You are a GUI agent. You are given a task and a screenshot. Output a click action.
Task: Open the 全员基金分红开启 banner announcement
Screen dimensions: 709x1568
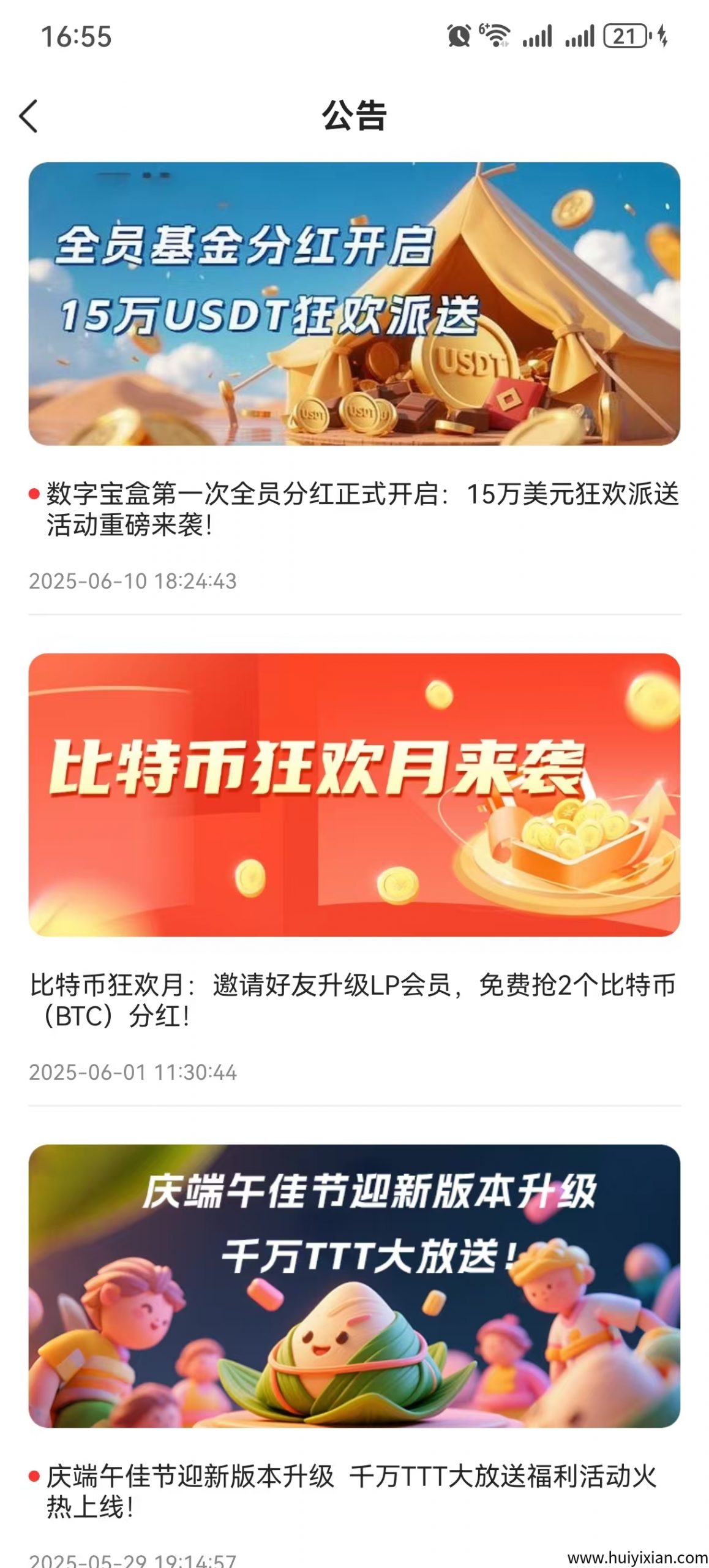coord(354,303)
